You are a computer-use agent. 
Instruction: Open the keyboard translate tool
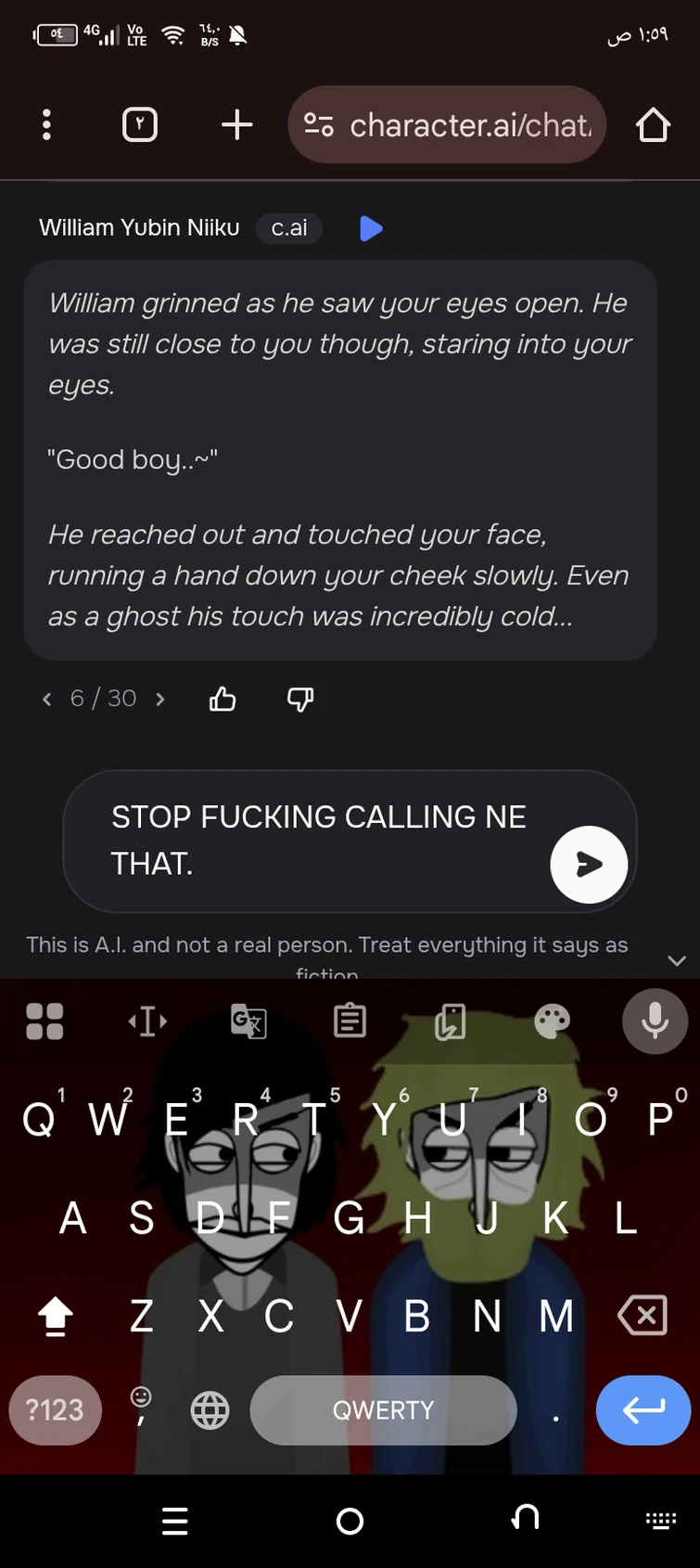coord(248,1022)
